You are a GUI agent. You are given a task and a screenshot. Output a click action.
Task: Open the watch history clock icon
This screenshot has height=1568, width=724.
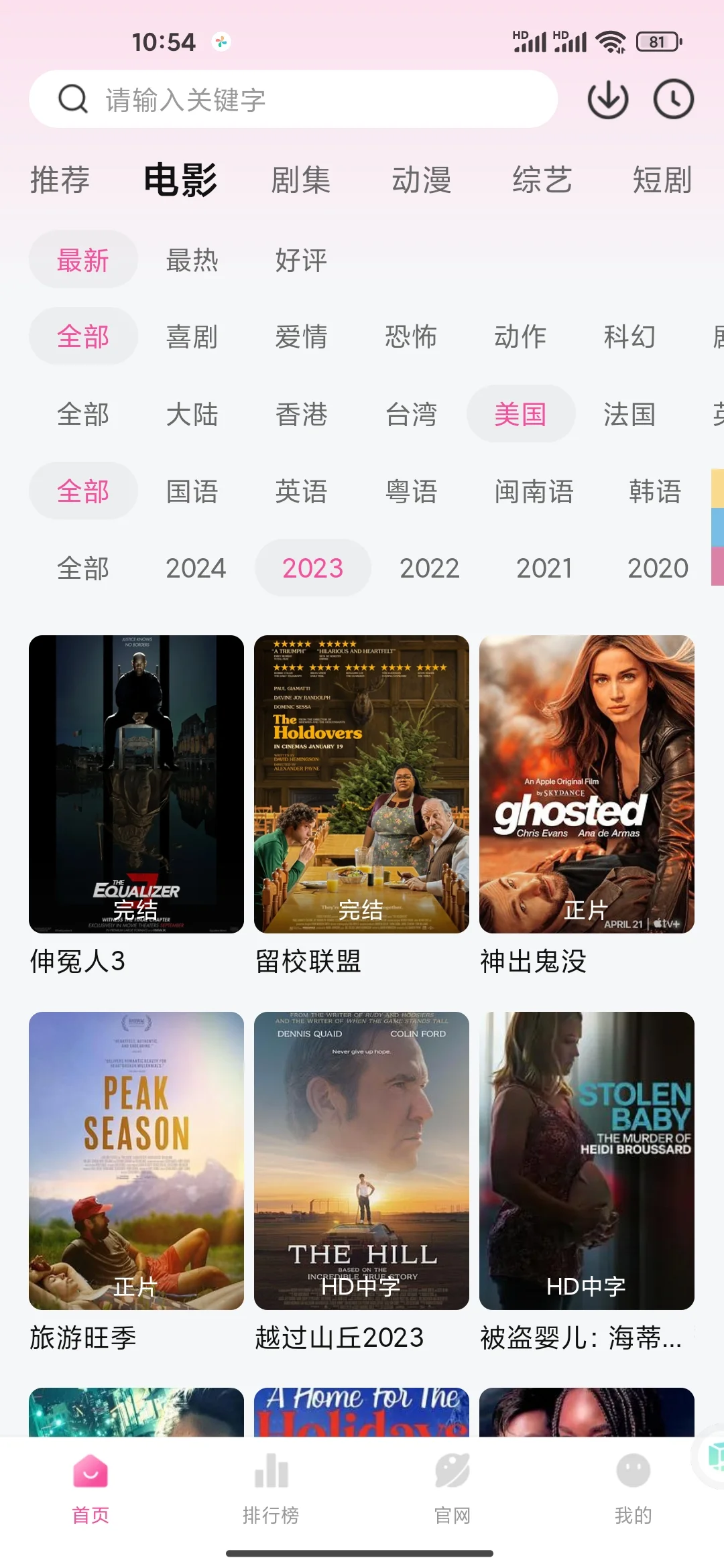pos(673,100)
